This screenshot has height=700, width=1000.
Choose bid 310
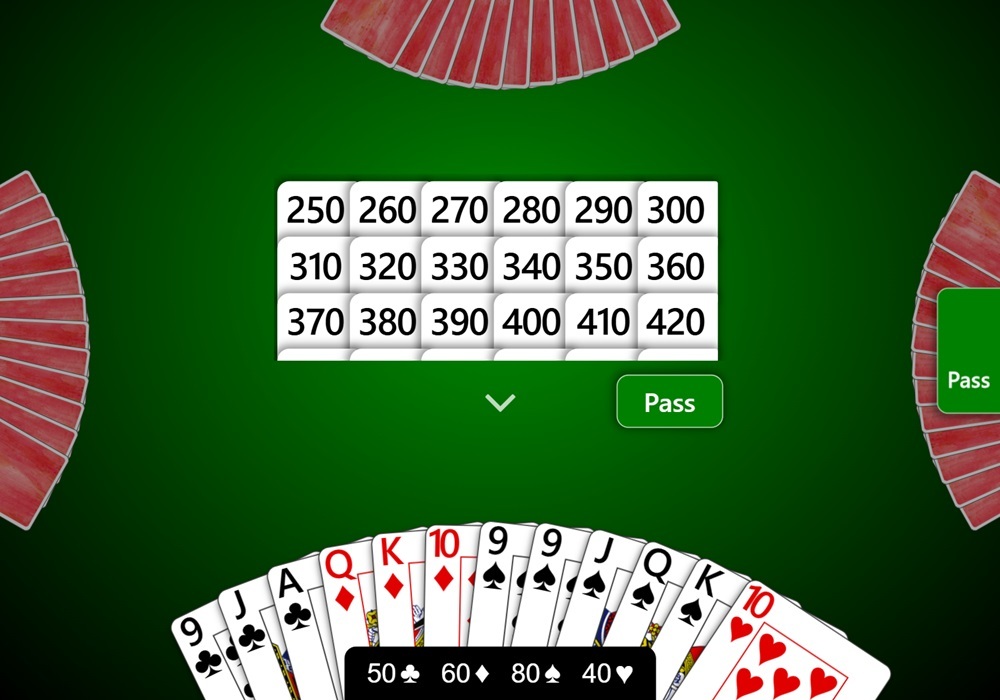pyautogui.click(x=315, y=266)
